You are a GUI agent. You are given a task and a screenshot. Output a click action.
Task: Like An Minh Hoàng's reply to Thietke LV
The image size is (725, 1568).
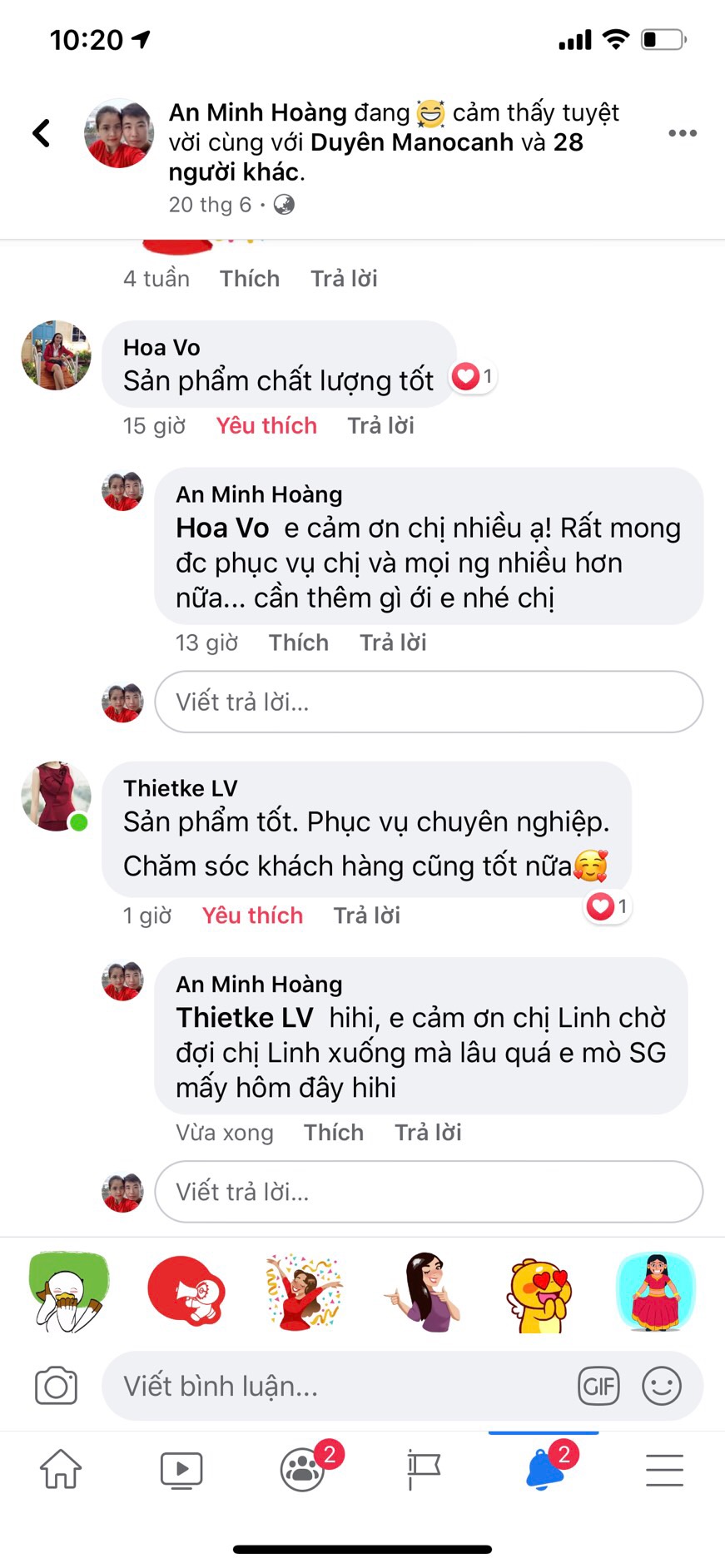tap(333, 1133)
